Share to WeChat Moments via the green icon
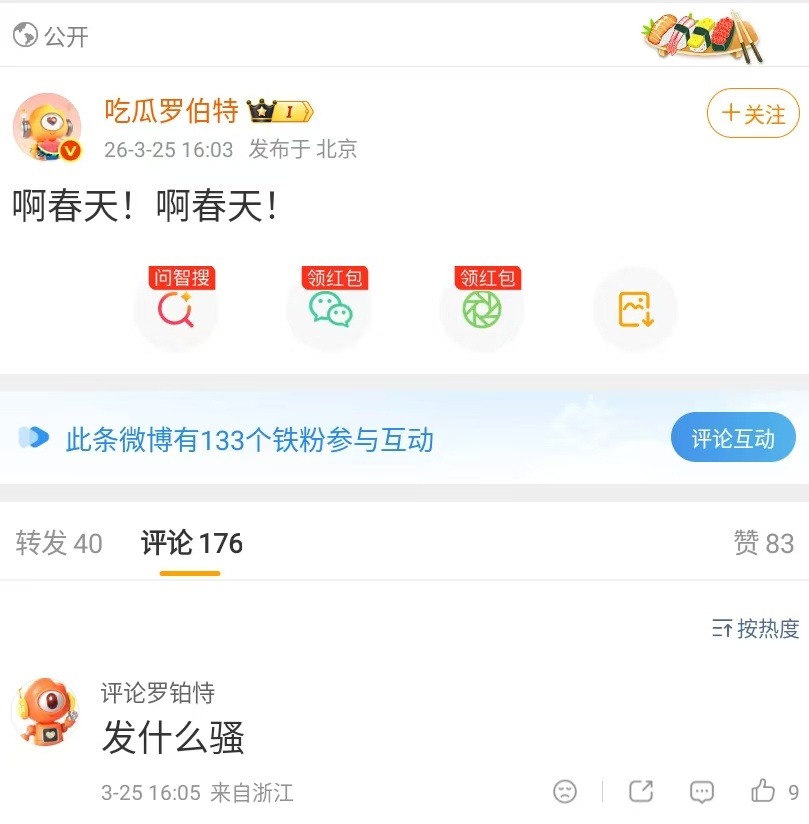This screenshot has width=809, height=824. [482, 309]
